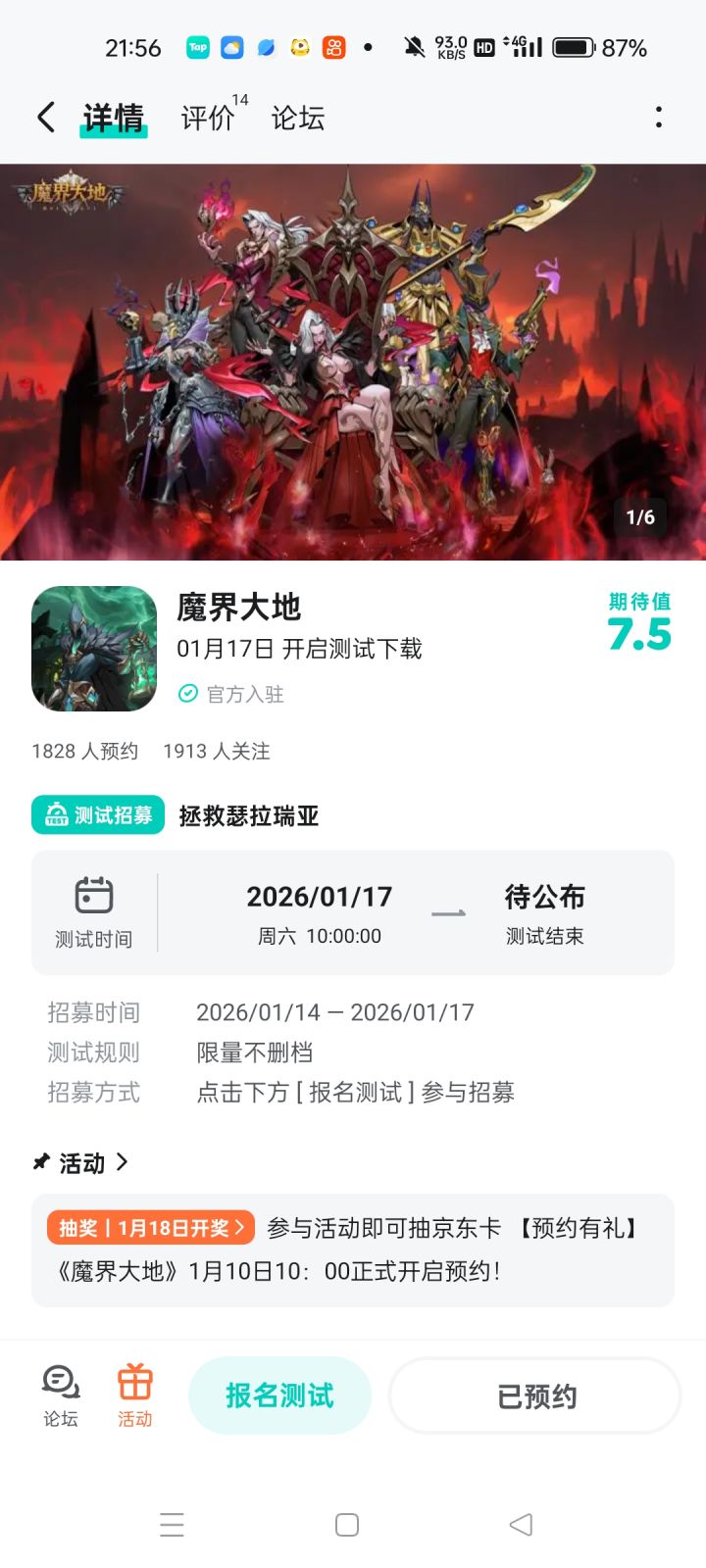
Task: Open the pin icon next to 活动
Action: [x=40, y=1162]
